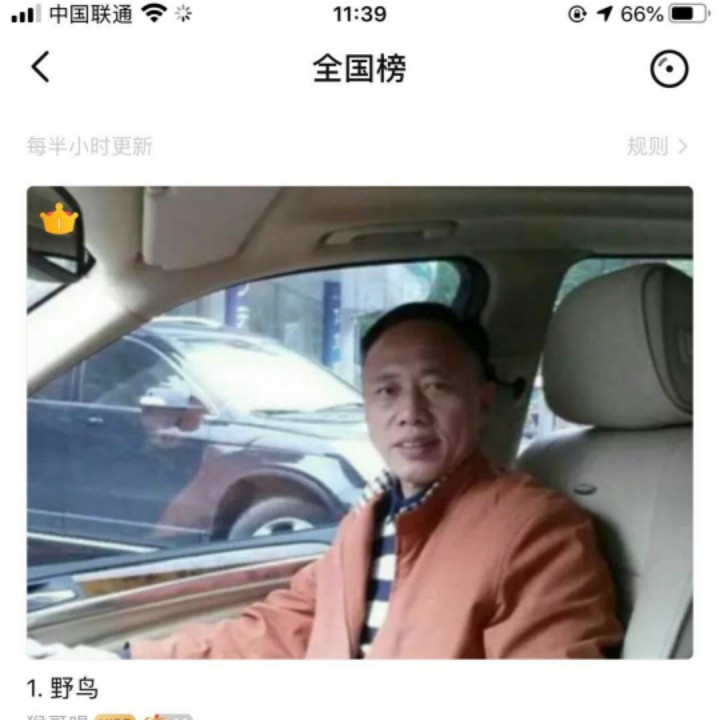Open the top-ranked song 野鸟 cover

[359, 422]
